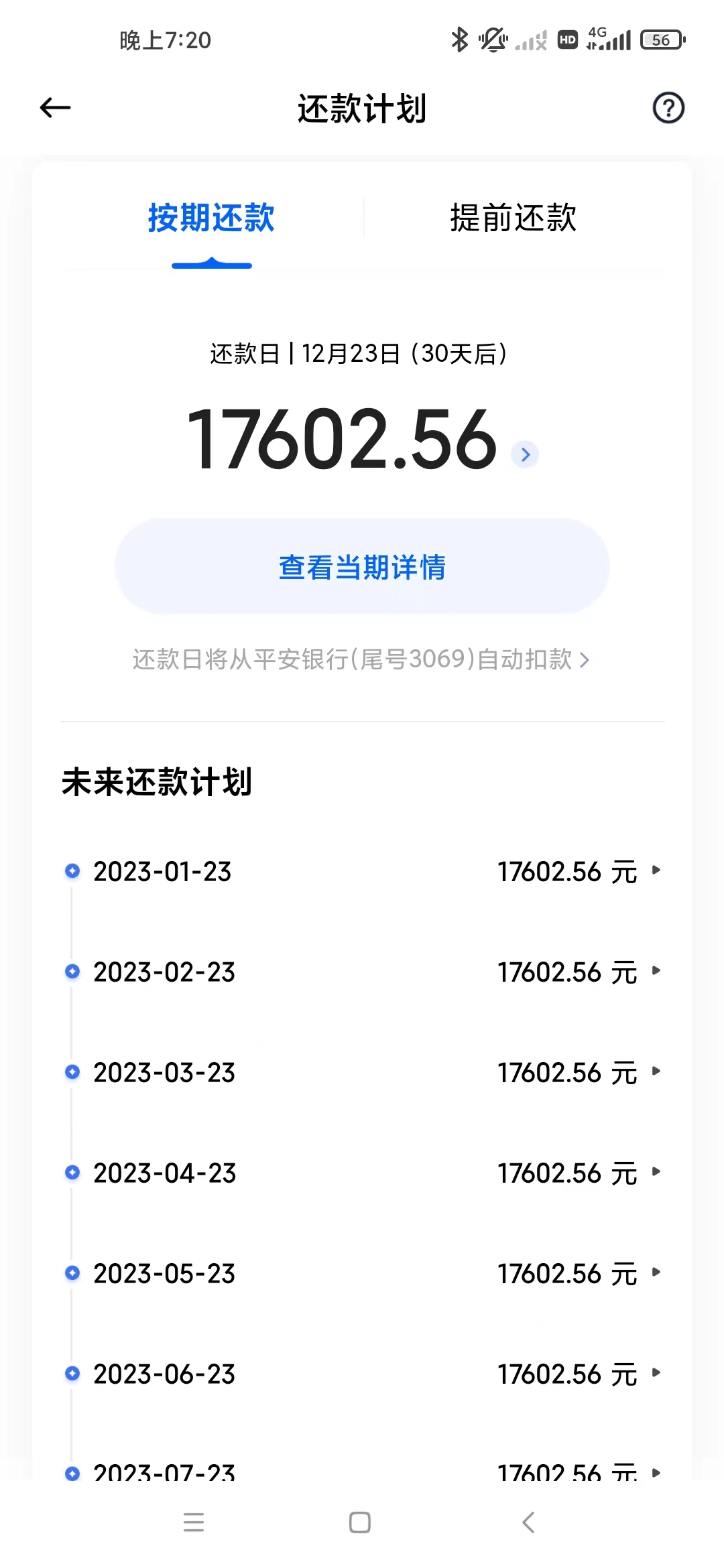Tap the chevron next to 17602.56
The image size is (724, 1568).
tap(525, 454)
